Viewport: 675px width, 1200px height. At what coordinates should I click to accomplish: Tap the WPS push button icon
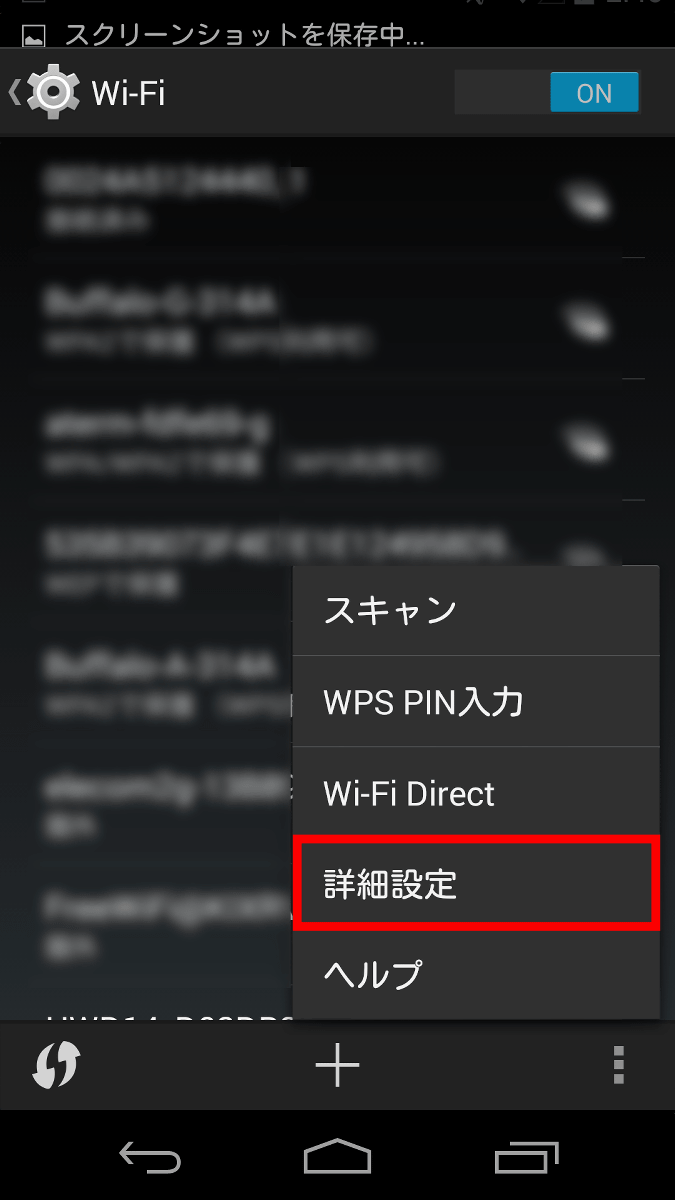(56, 1066)
